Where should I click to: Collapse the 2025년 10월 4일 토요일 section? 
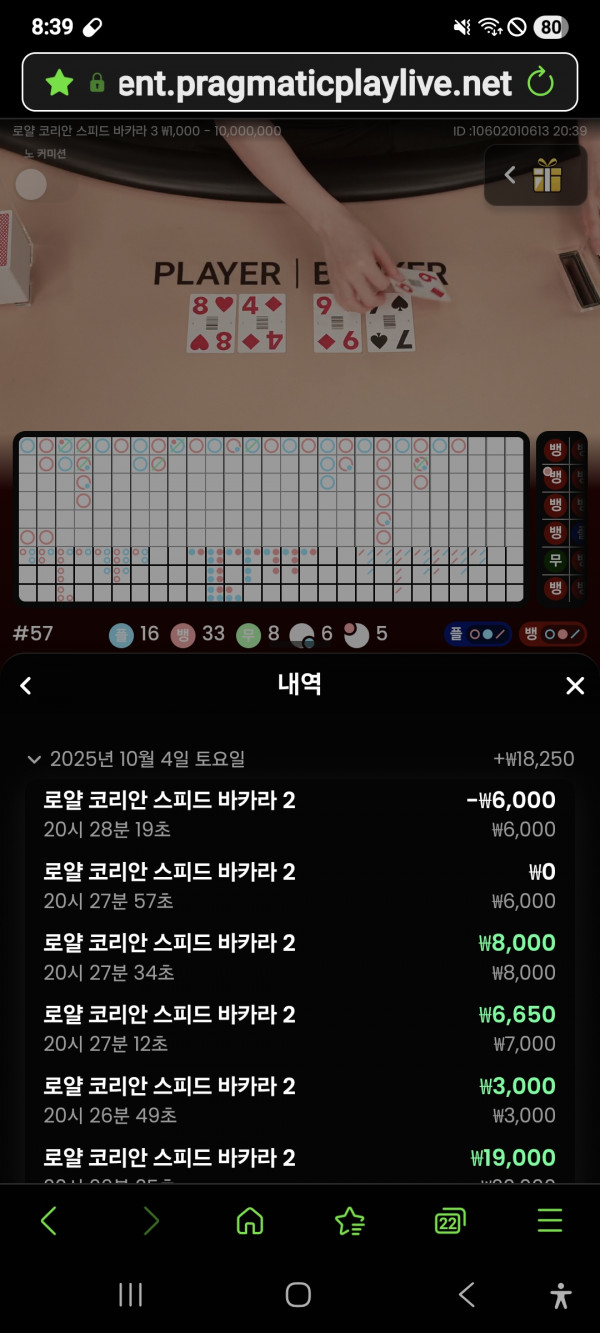click(35, 759)
